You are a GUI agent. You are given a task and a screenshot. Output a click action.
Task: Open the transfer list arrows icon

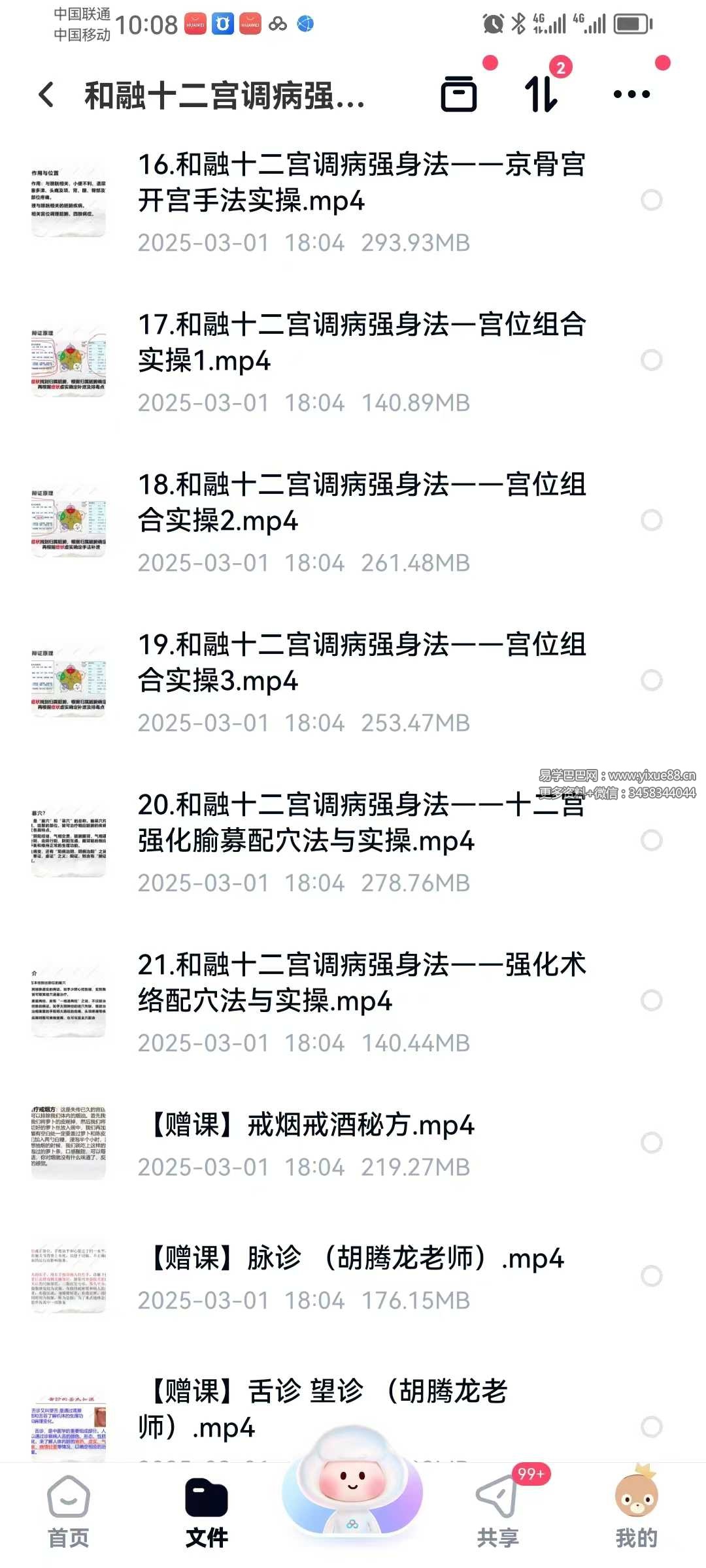(x=541, y=94)
